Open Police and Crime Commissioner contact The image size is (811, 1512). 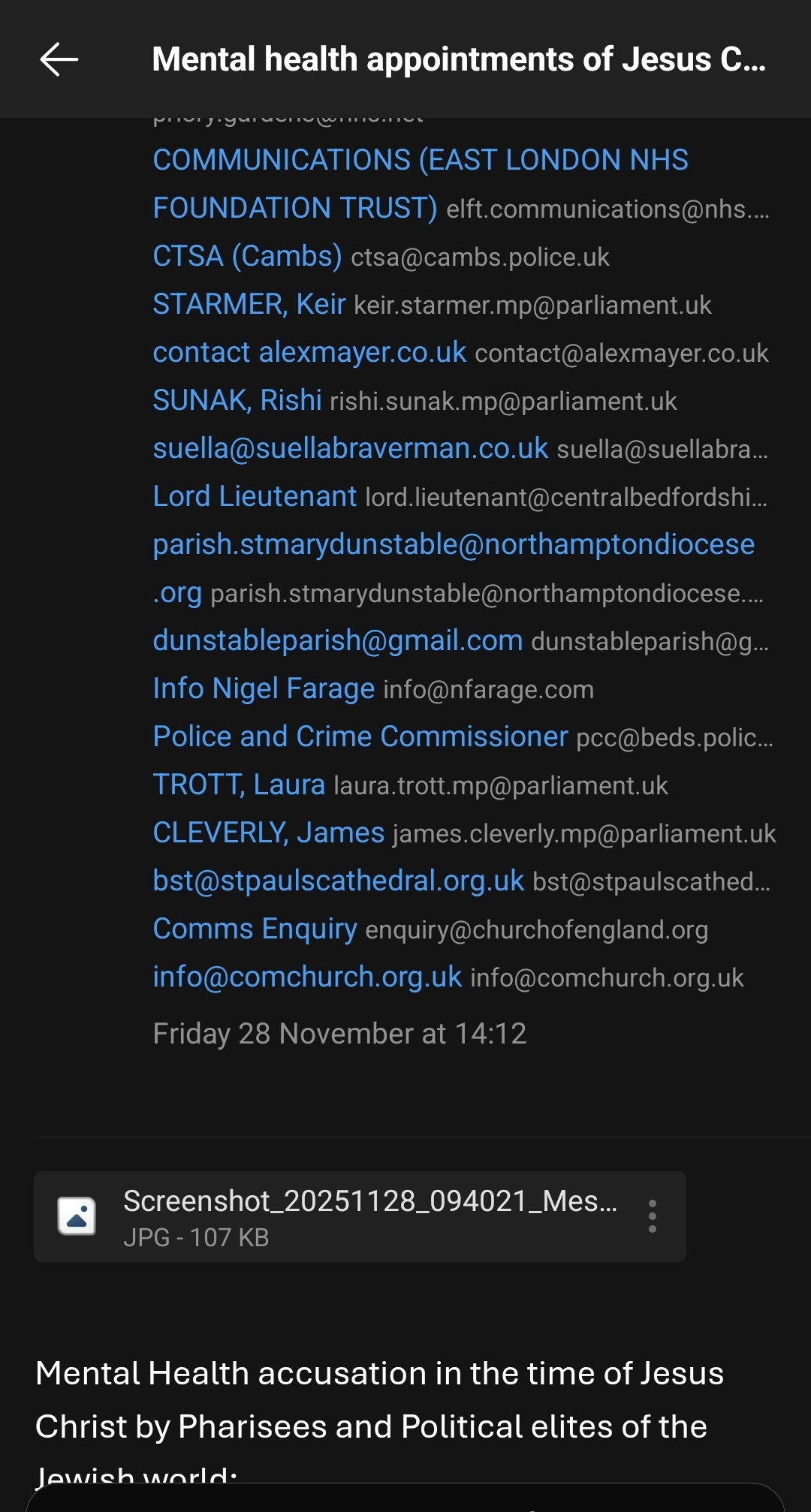(x=360, y=736)
